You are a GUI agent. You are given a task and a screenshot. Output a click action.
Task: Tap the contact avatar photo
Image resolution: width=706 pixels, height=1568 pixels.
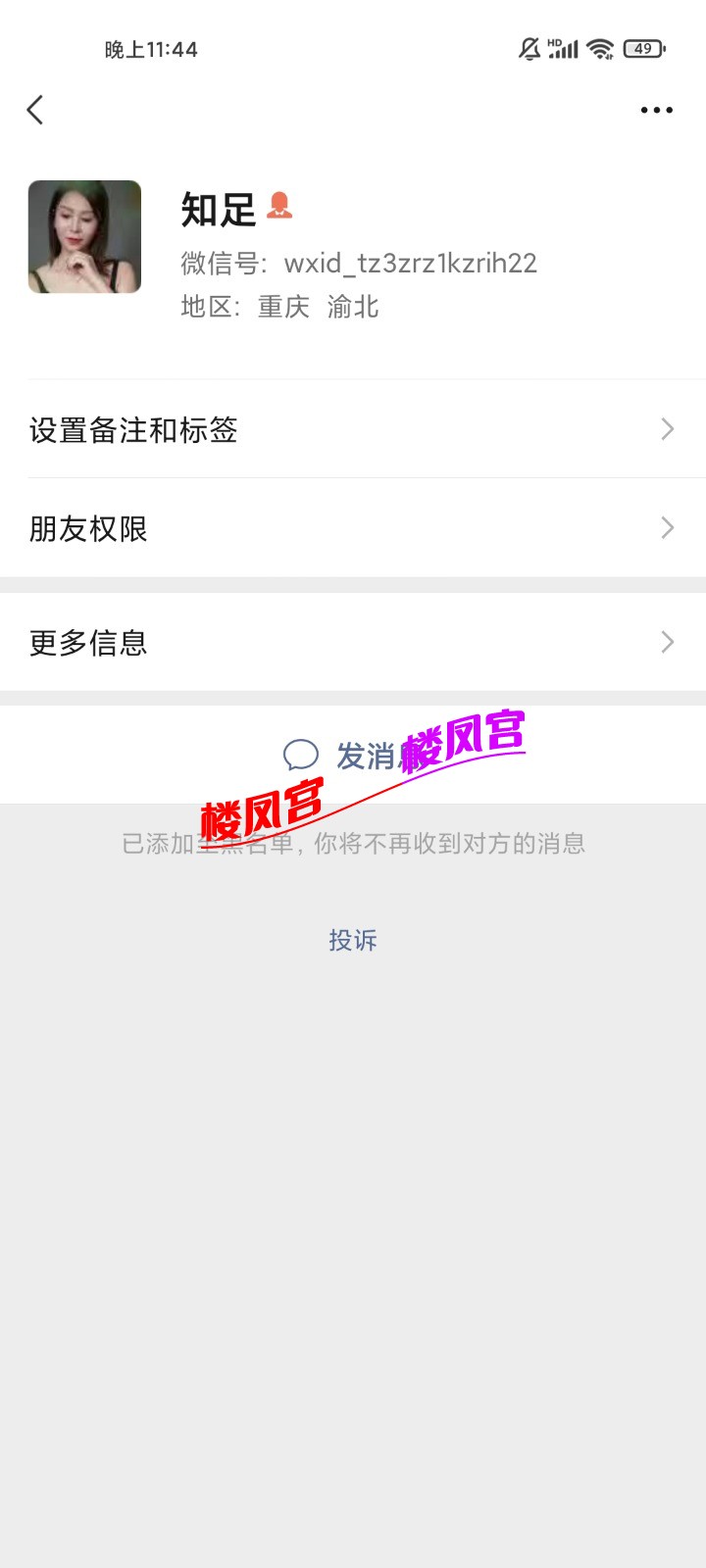(84, 235)
